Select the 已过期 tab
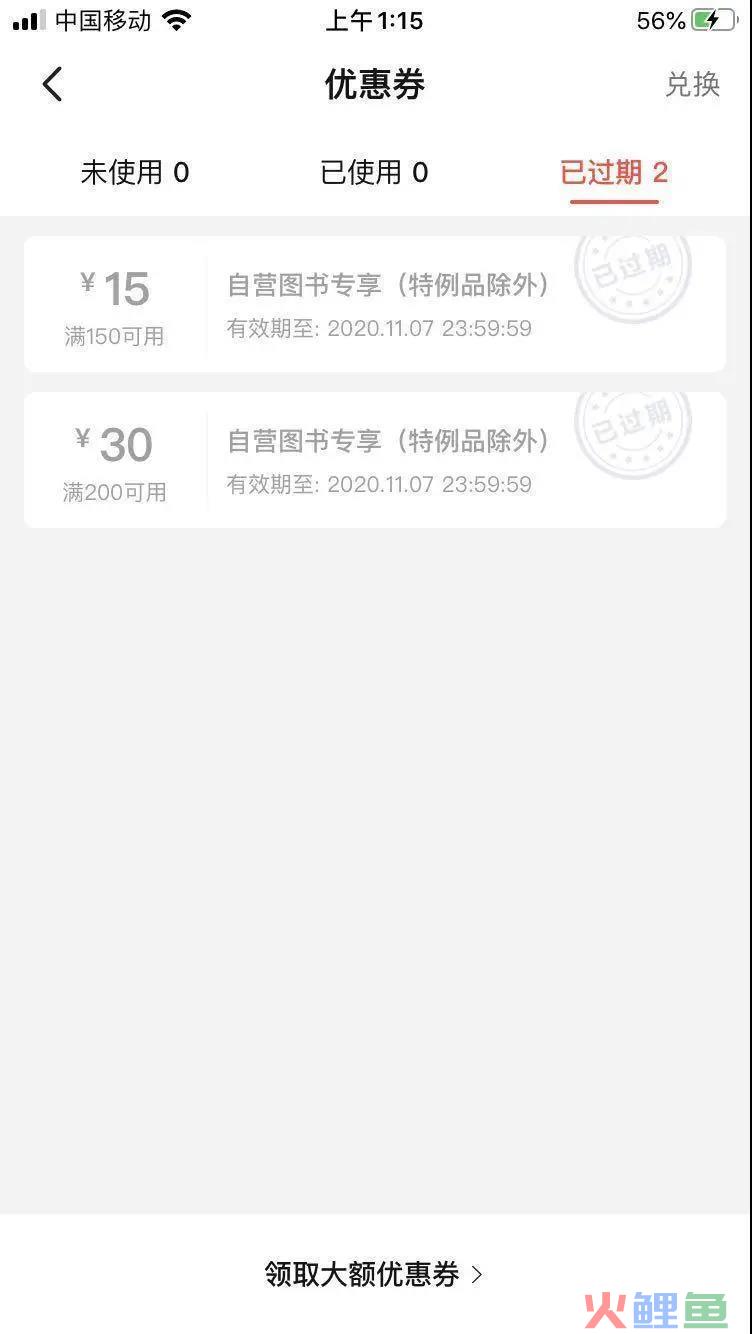This screenshot has height=1334, width=752. (614, 173)
